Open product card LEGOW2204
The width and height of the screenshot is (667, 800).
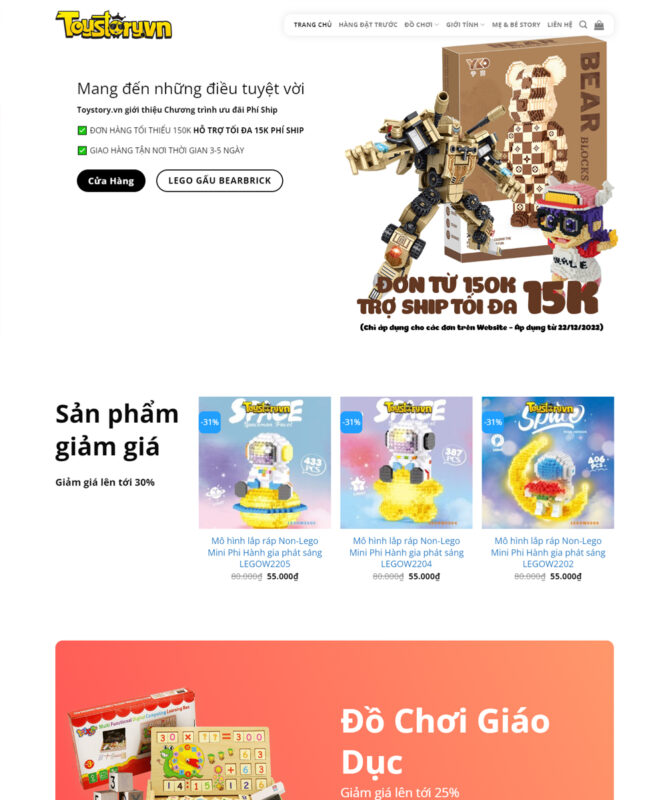(406, 463)
